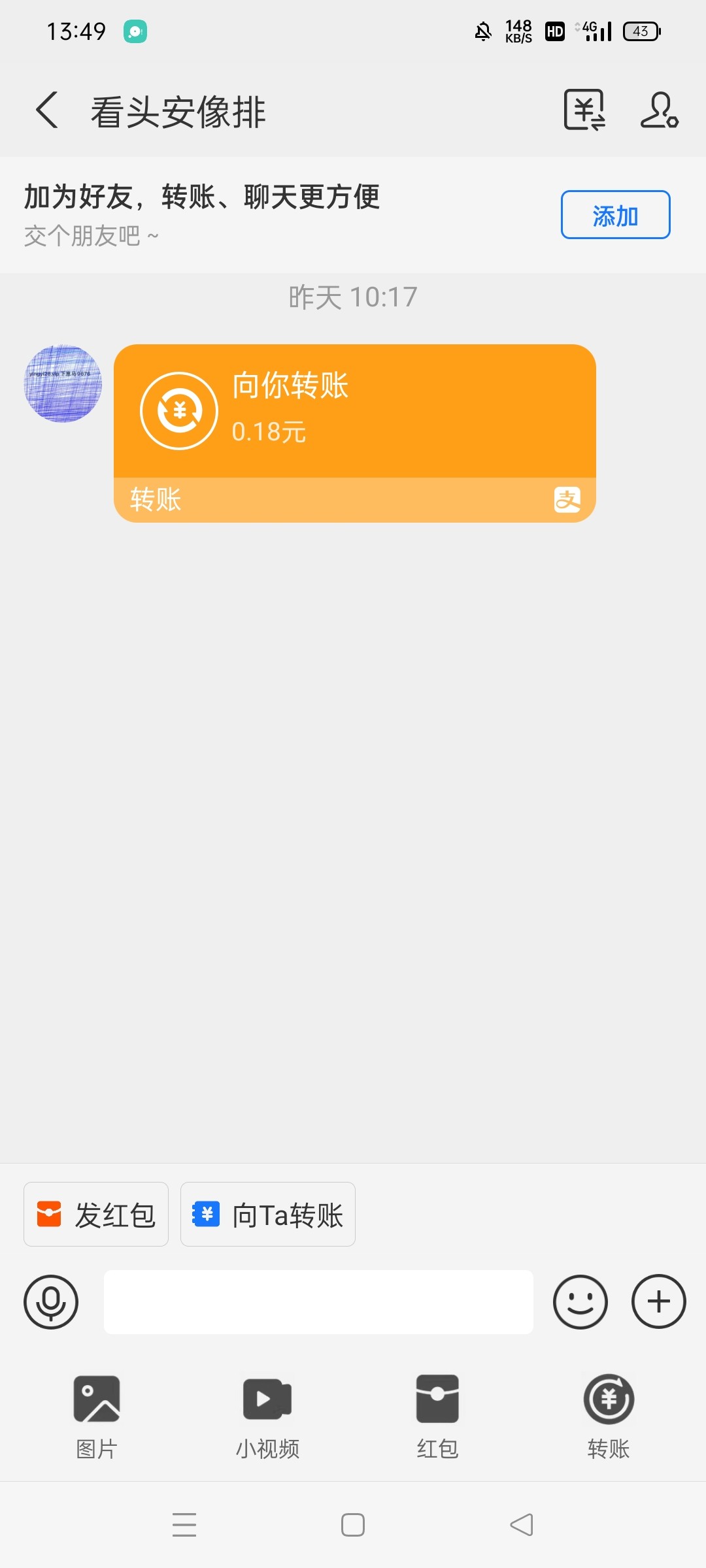This screenshot has width=706, height=1568.
Task: Toggle the plus attachments panel
Action: tap(659, 1302)
